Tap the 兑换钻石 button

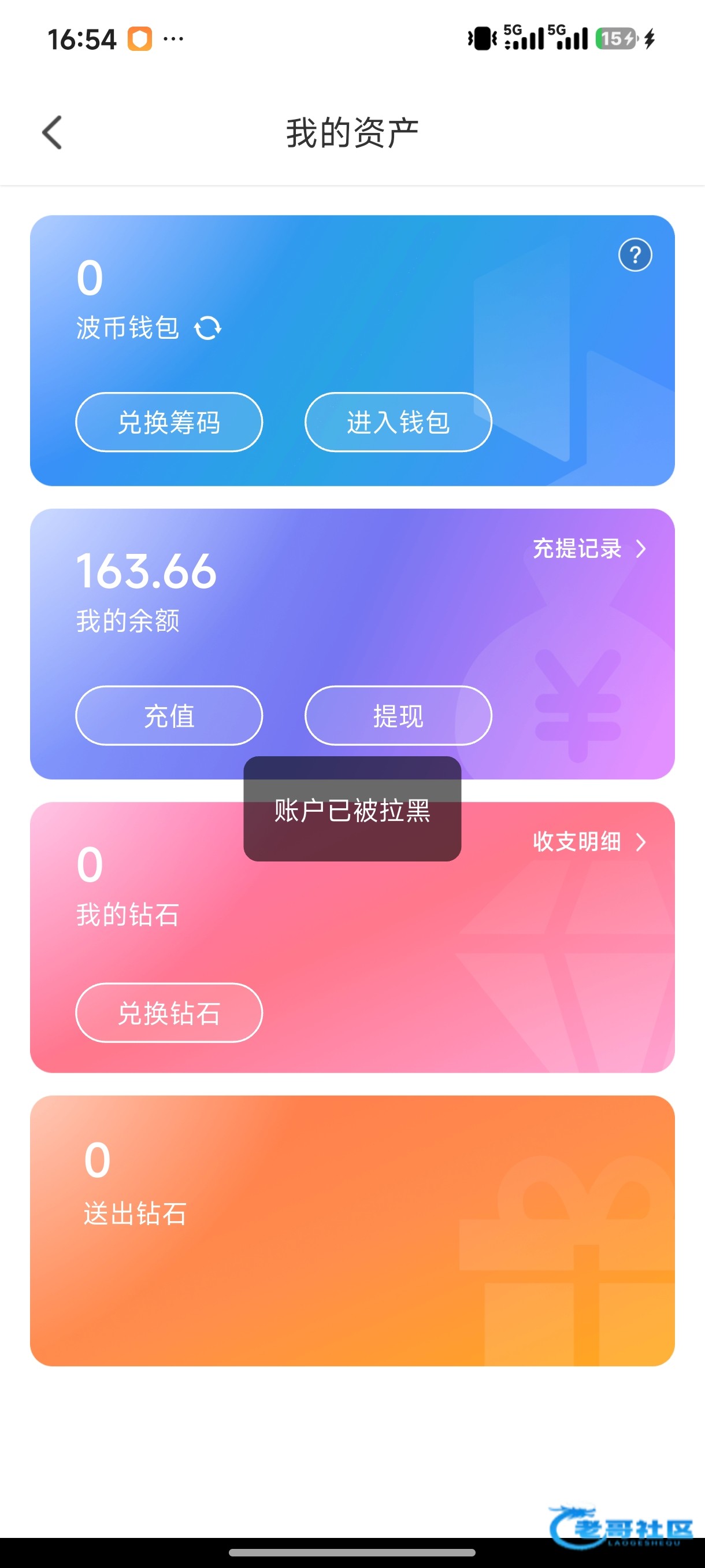169,1013
